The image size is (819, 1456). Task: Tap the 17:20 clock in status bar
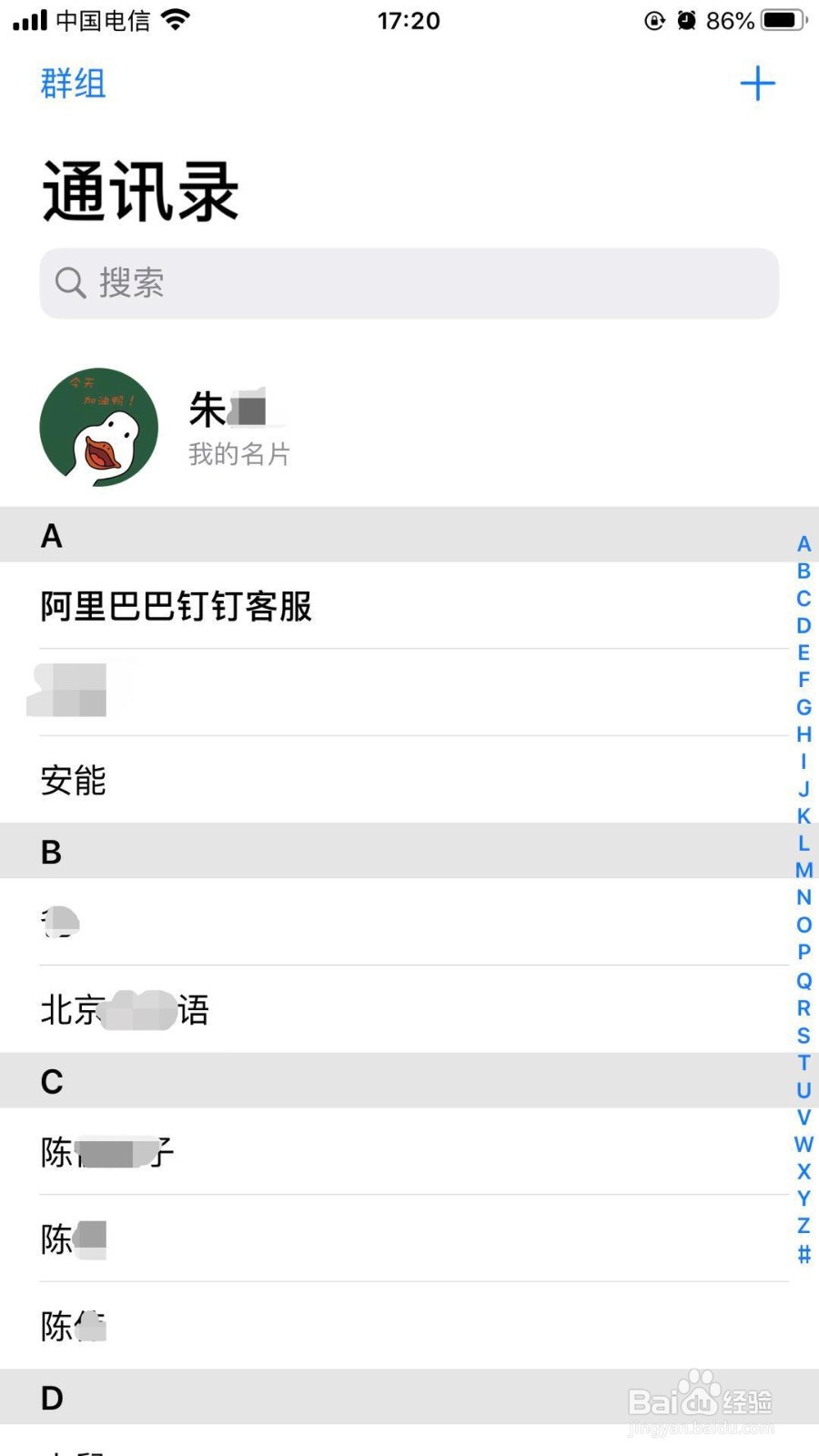(409, 20)
